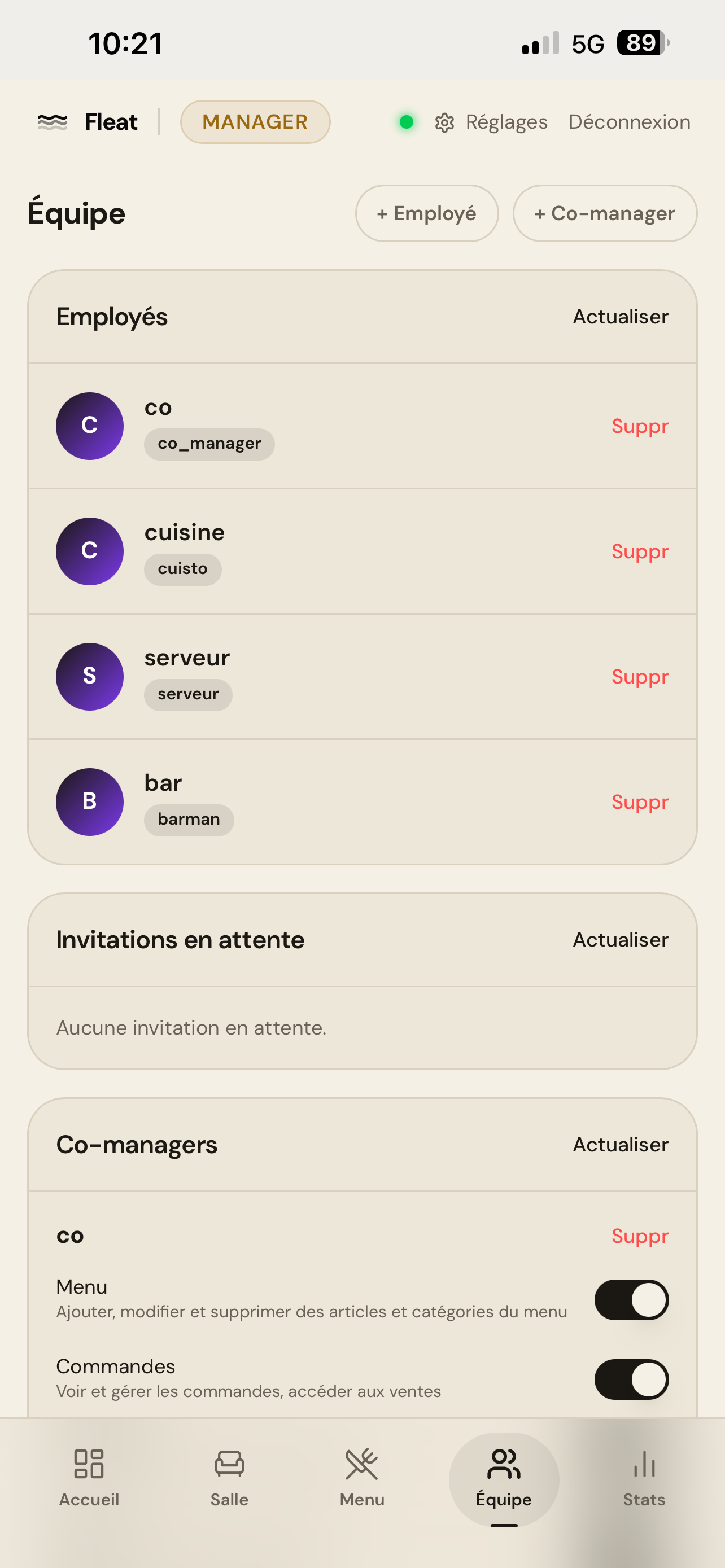Click the Fleat wave logo

click(x=54, y=121)
